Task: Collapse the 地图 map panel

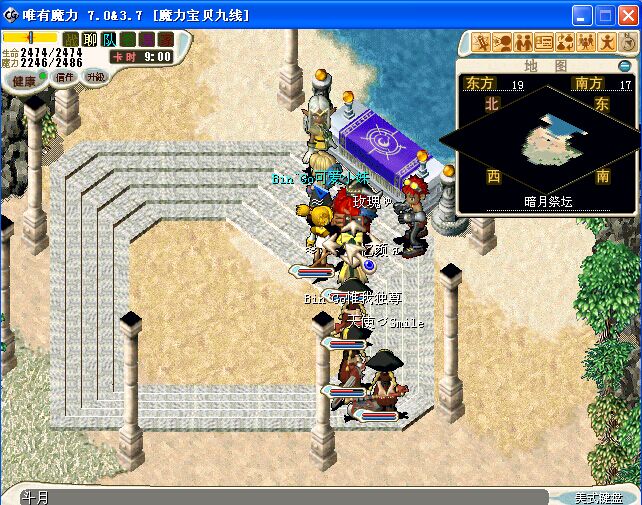Action: 625,66
